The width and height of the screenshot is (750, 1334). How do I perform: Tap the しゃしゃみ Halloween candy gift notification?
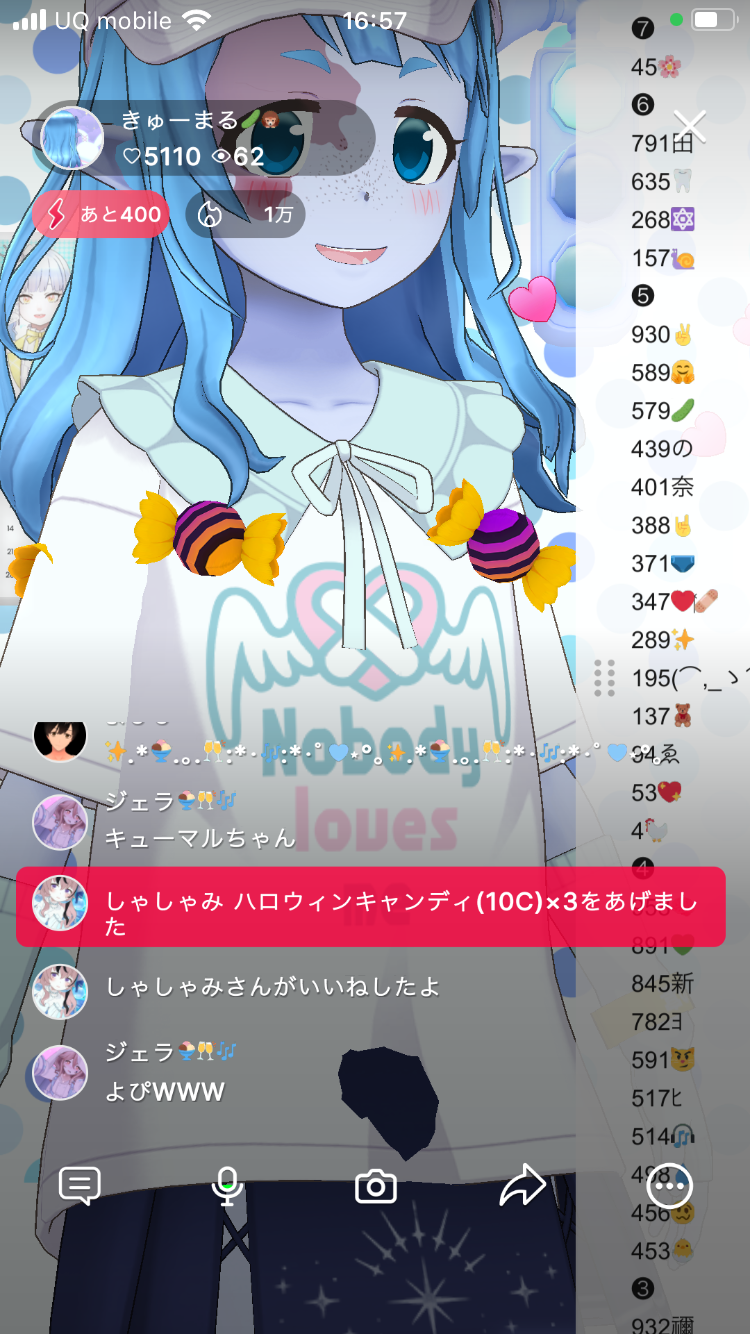(370, 906)
